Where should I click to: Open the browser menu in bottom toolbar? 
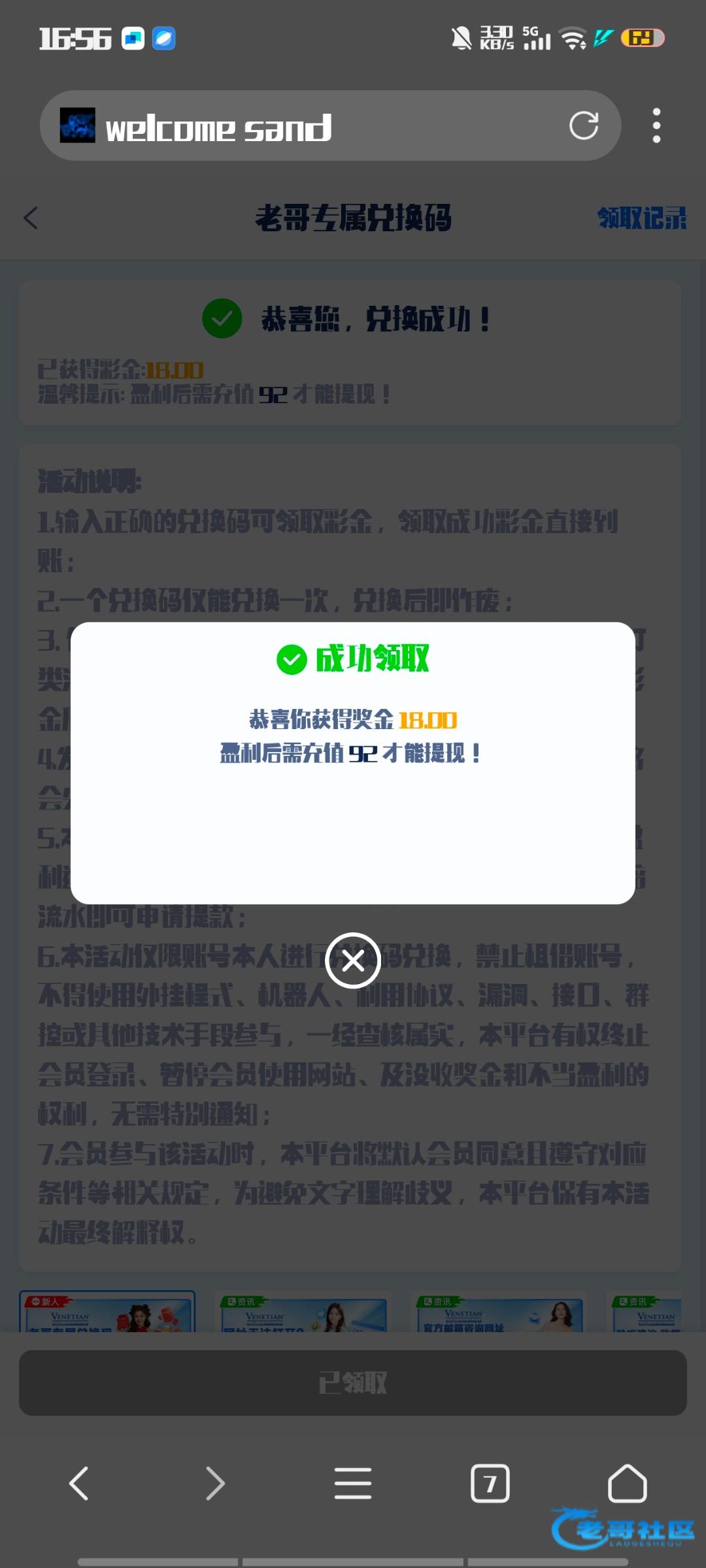point(353,1483)
